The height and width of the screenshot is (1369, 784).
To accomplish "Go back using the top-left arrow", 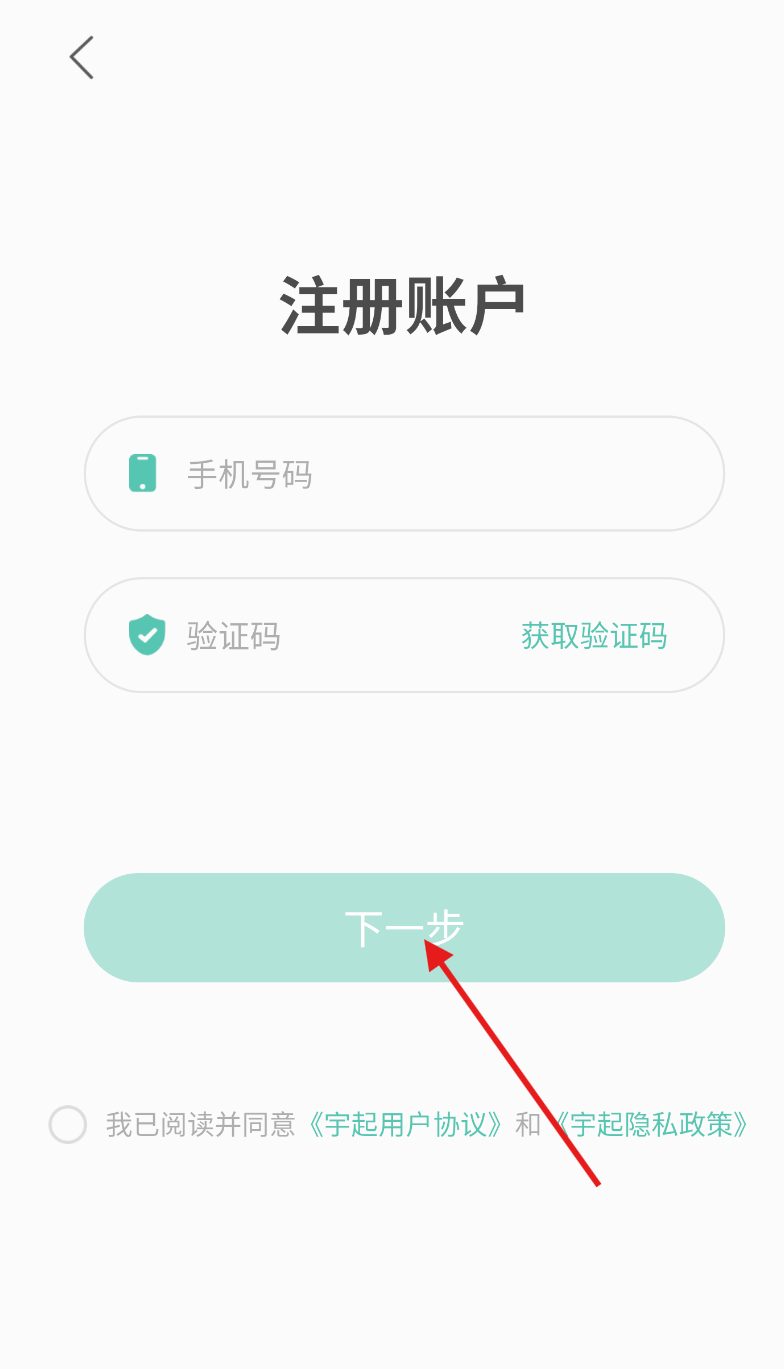I will tap(81, 58).
